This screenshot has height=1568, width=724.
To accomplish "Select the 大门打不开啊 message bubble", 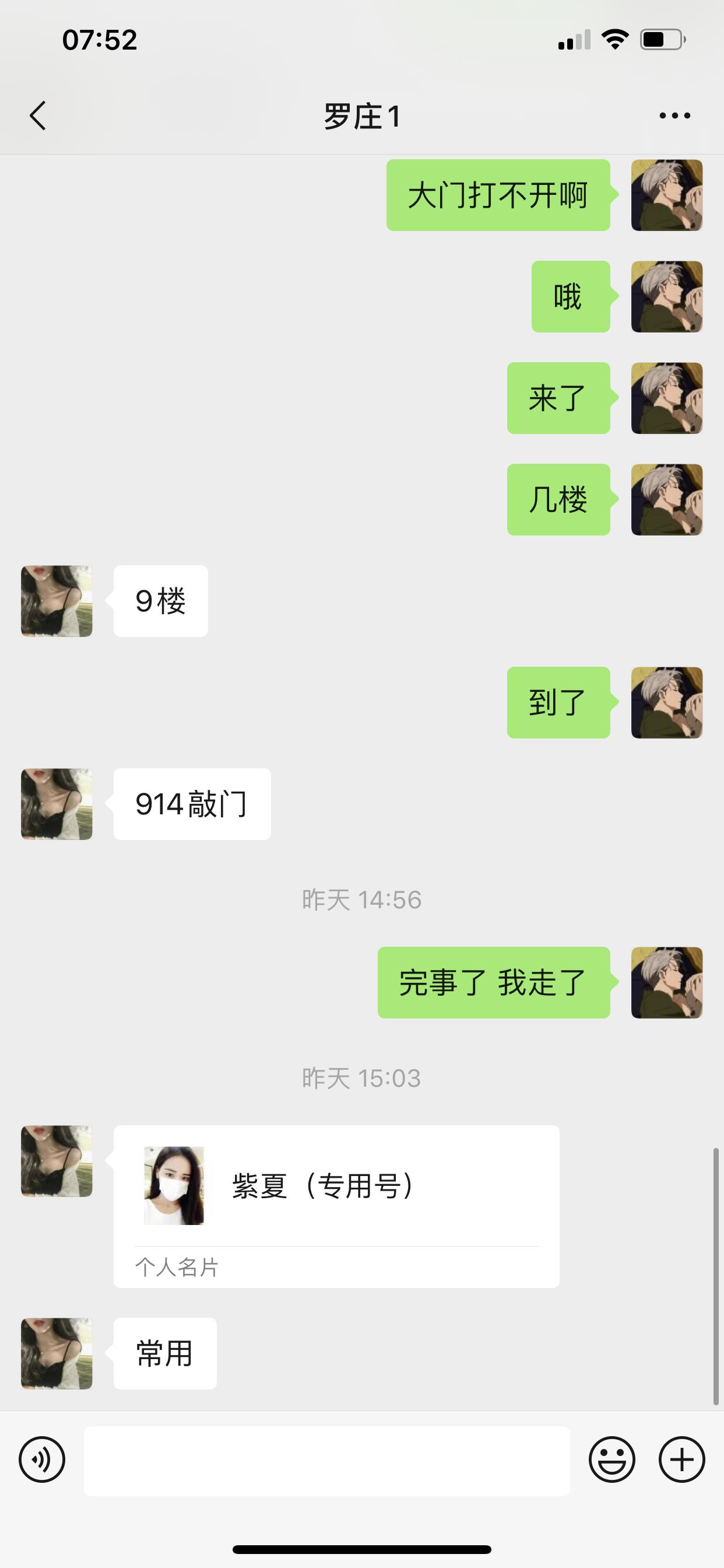I will point(499,194).
